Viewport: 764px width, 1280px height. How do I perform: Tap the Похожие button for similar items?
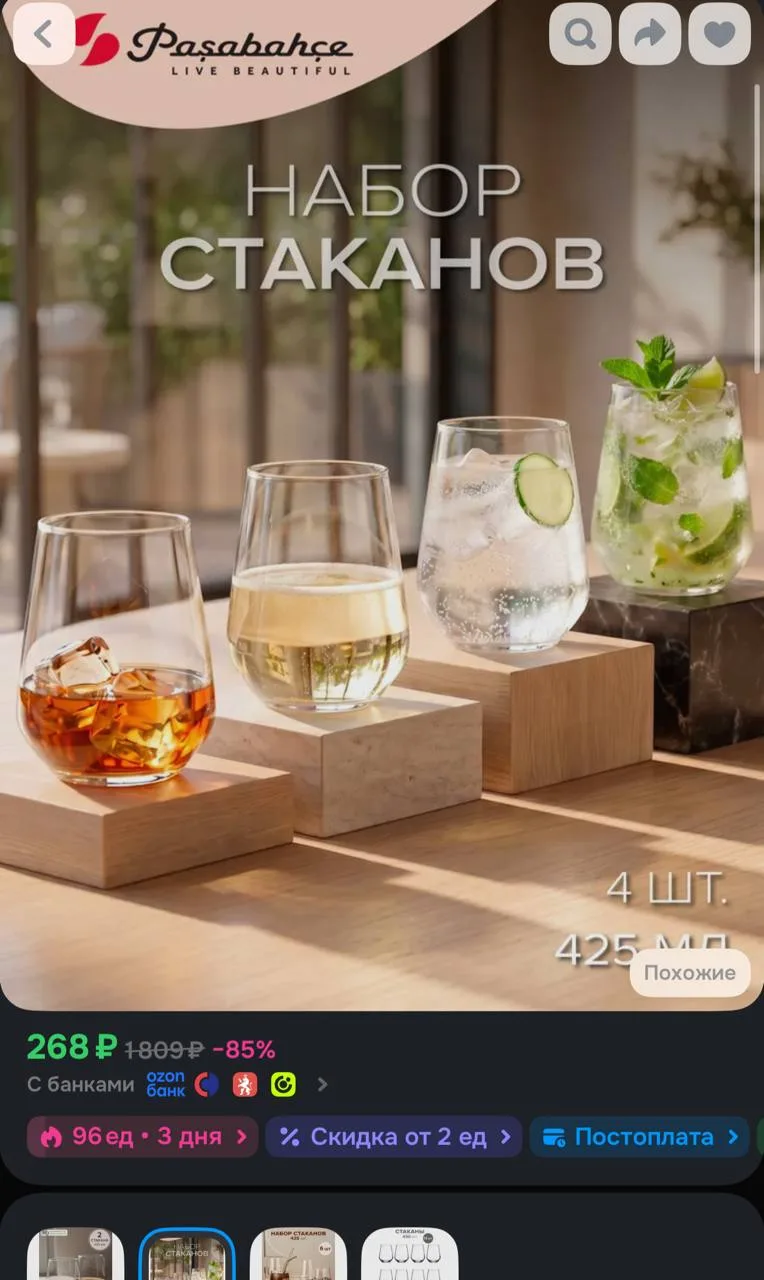click(689, 973)
